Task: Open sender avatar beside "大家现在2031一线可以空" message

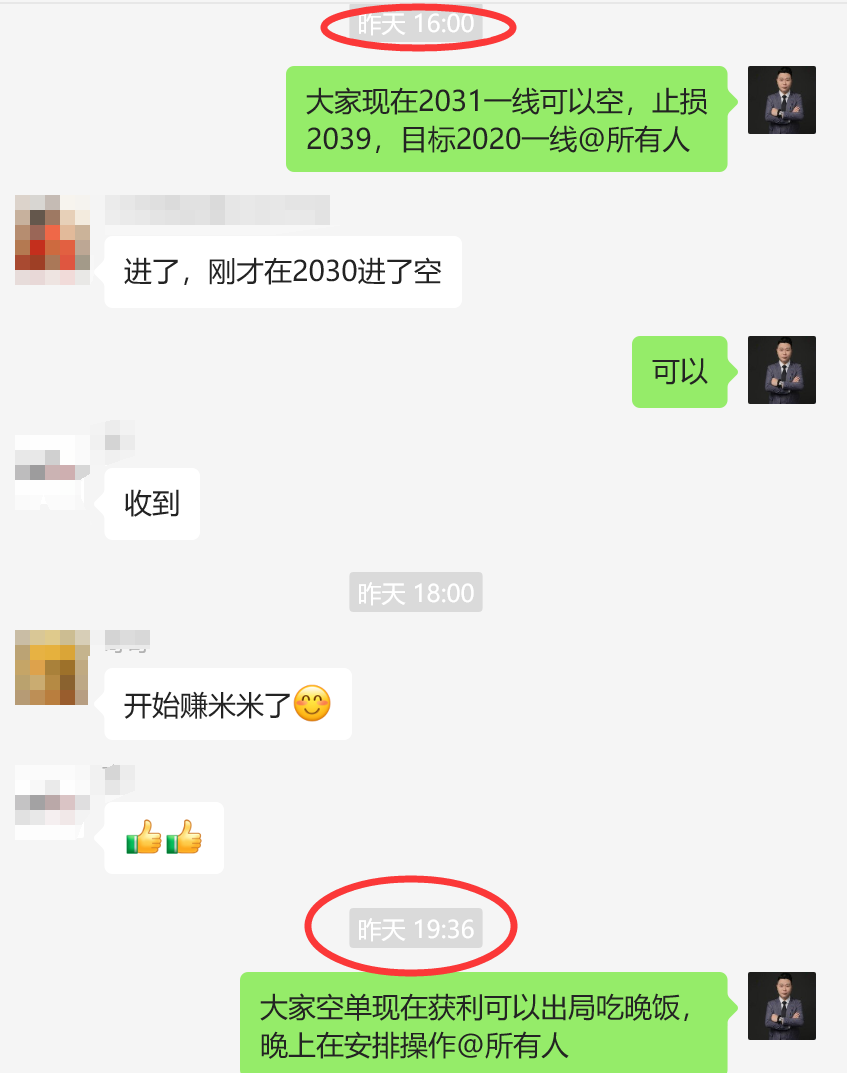Action: (x=781, y=100)
